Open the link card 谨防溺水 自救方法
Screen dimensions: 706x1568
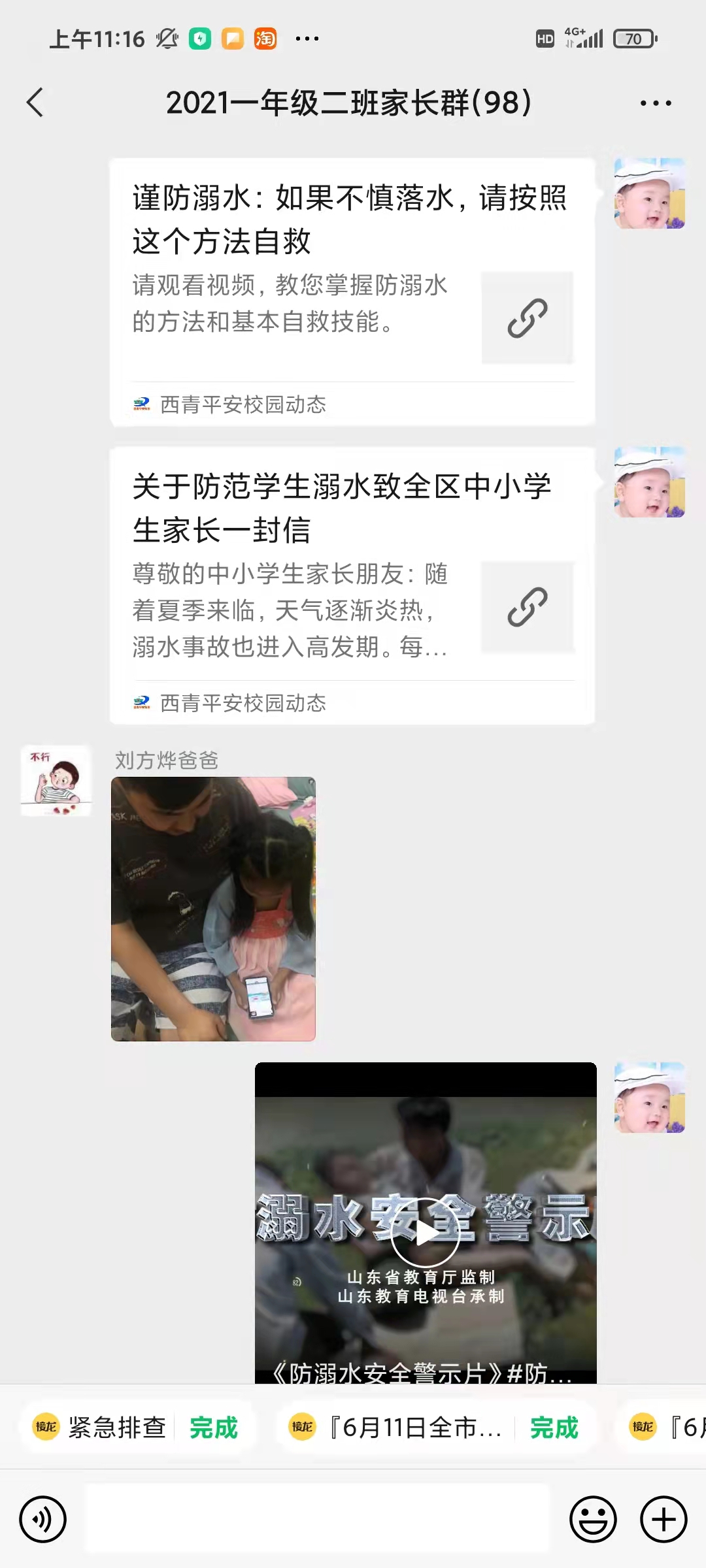pos(352,292)
